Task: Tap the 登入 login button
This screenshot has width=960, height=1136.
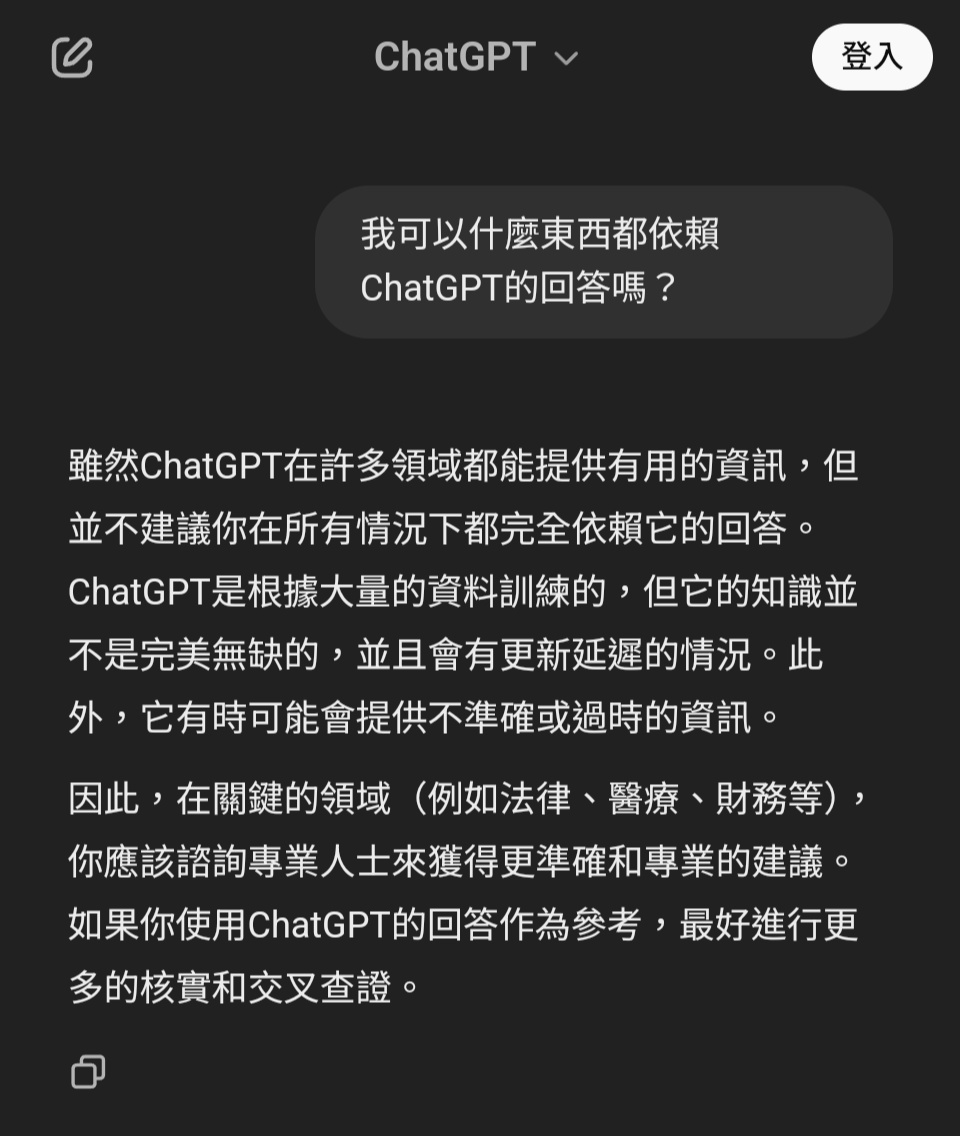Action: coord(871,57)
